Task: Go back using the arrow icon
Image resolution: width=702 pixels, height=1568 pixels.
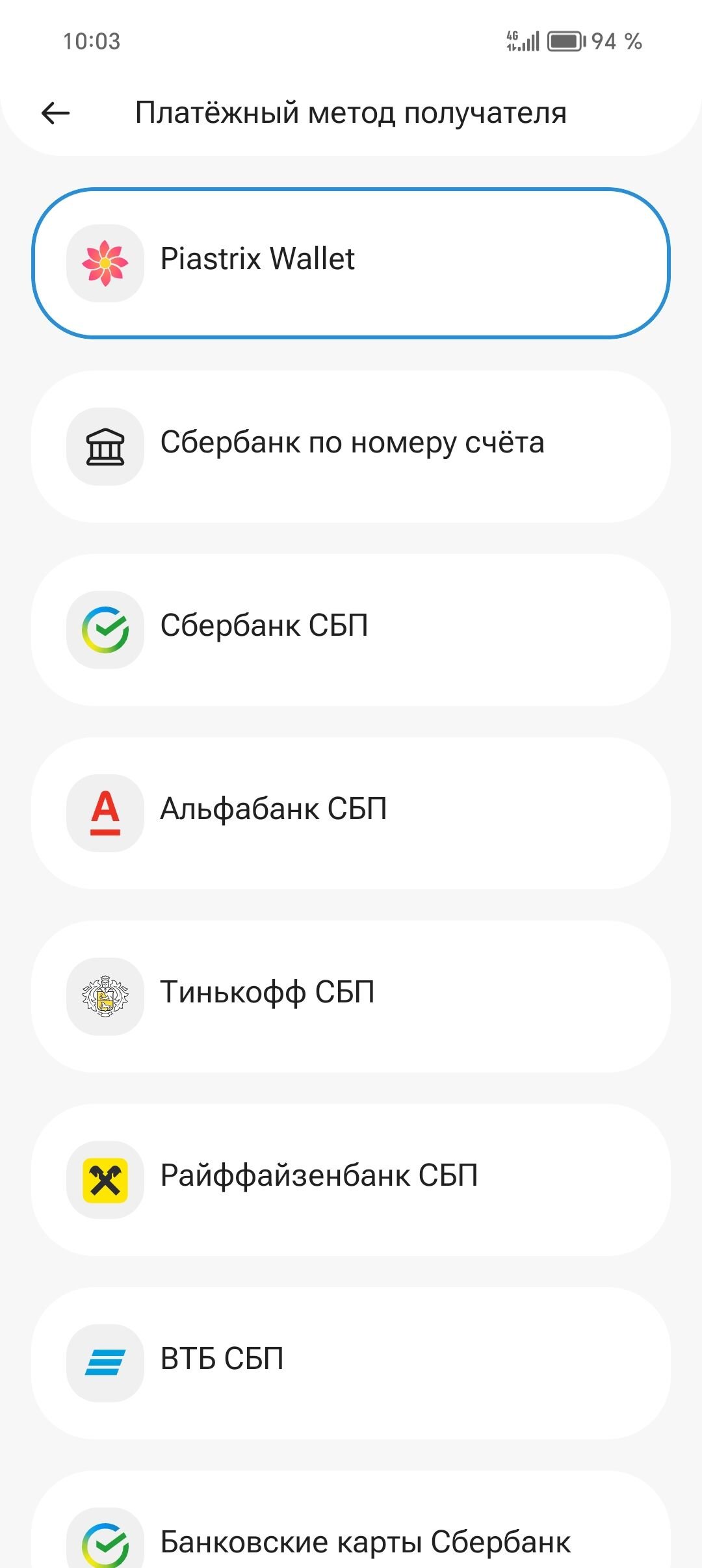Action: [55, 113]
